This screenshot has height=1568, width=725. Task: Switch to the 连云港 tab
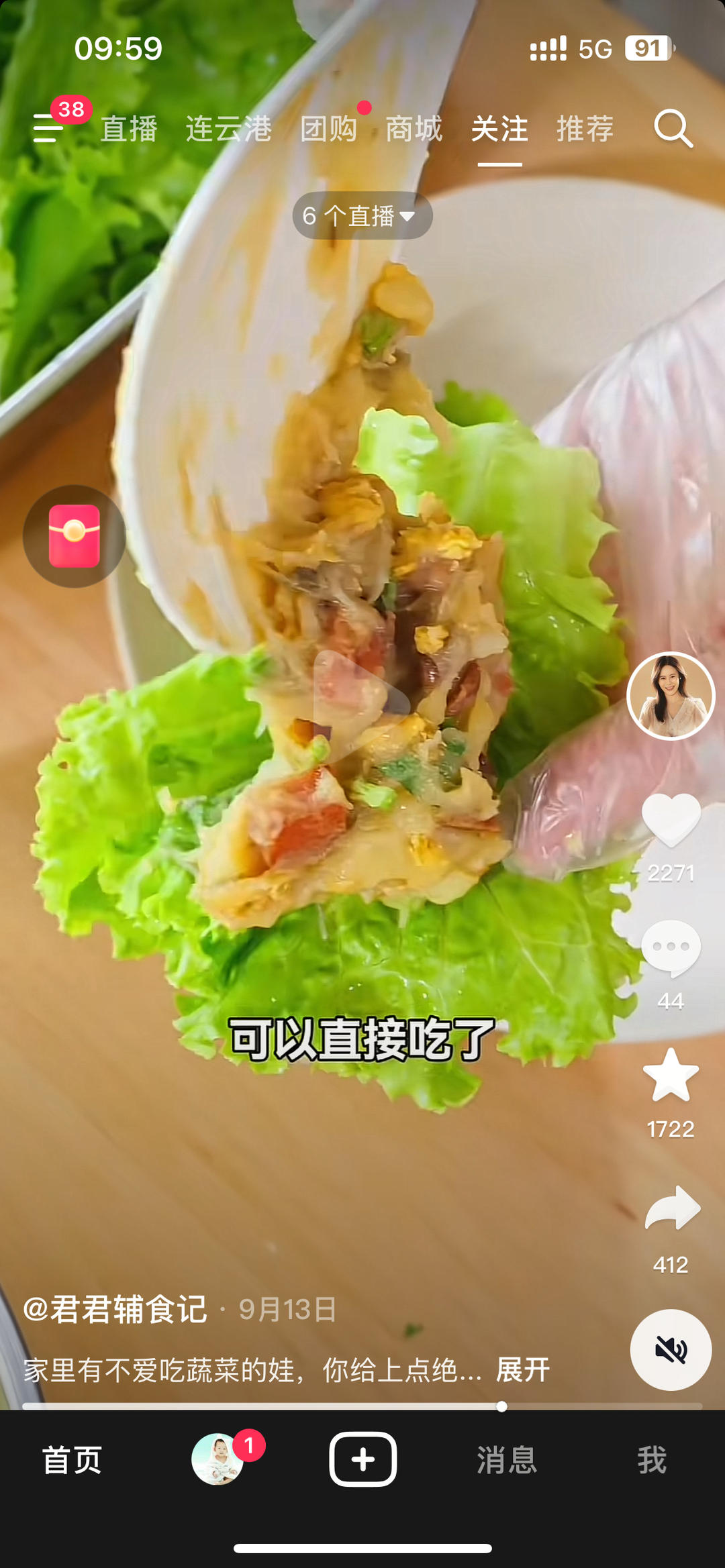tap(229, 129)
